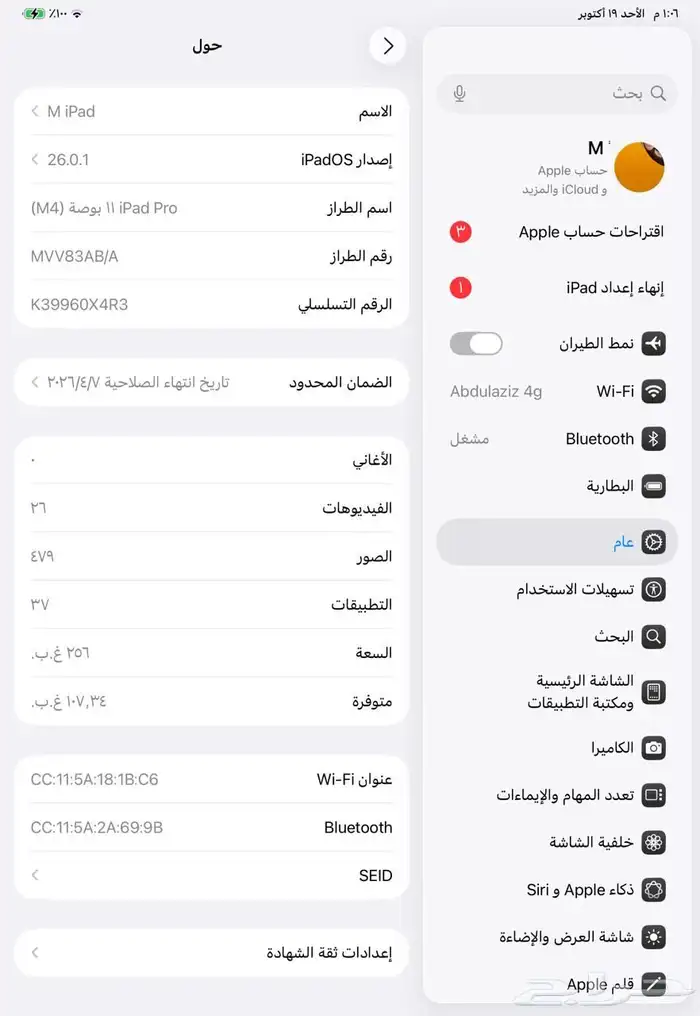Image resolution: width=700 pixels, height=1016 pixels.
Task: Go back using the header arrow button
Action: click(x=388, y=46)
